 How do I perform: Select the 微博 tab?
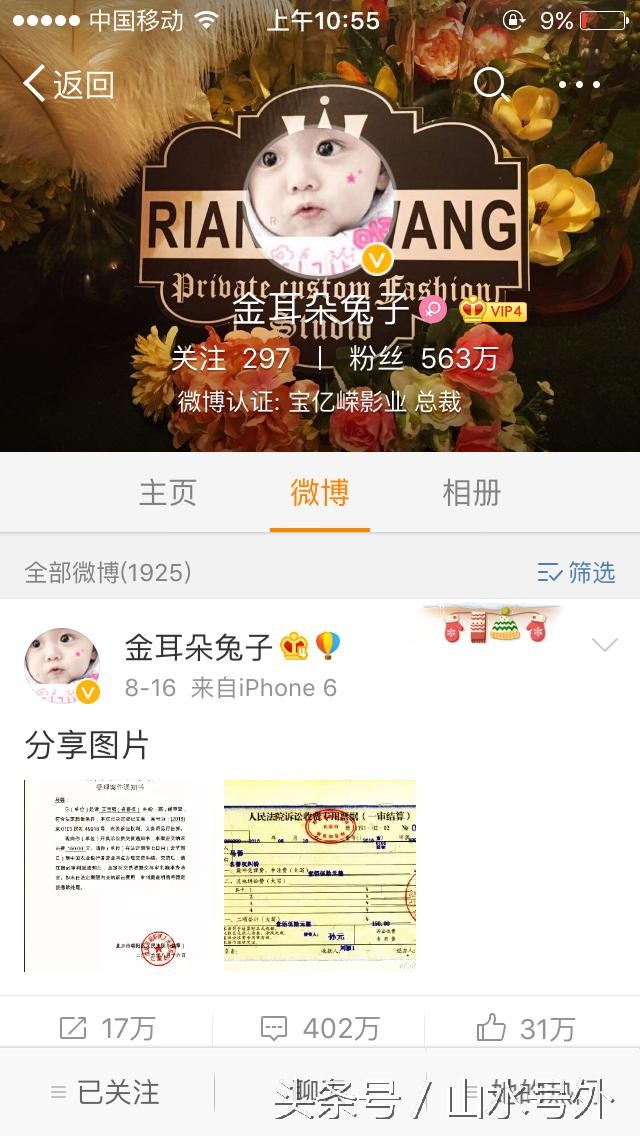pos(320,493)
